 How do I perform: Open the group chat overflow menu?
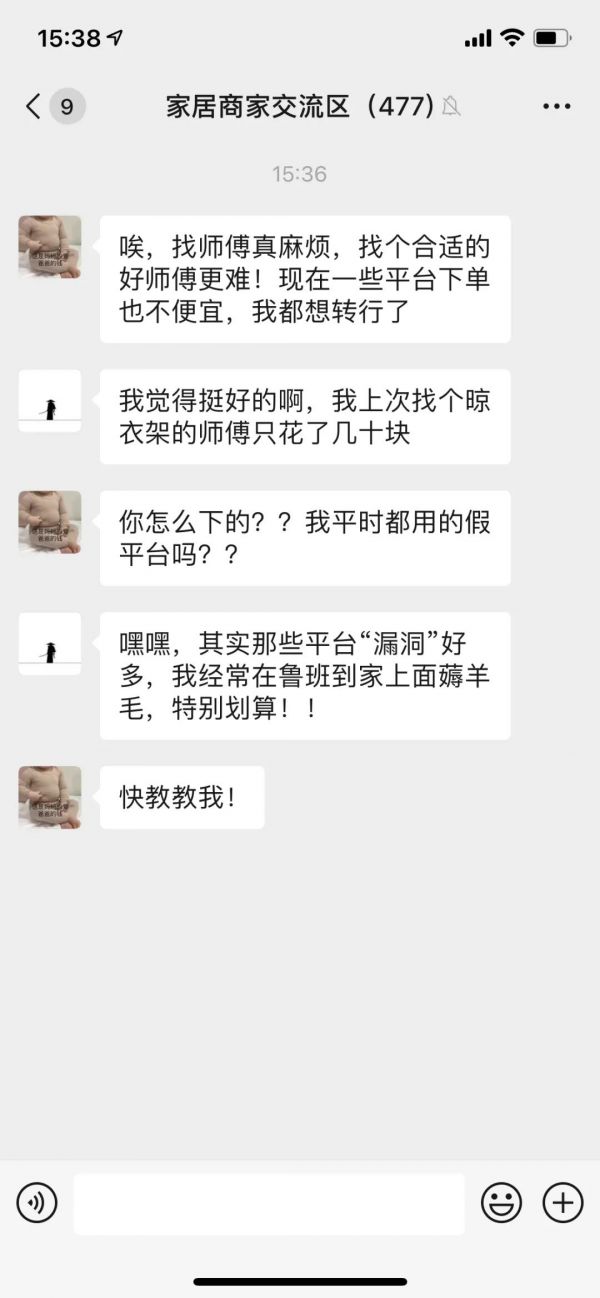556,106
